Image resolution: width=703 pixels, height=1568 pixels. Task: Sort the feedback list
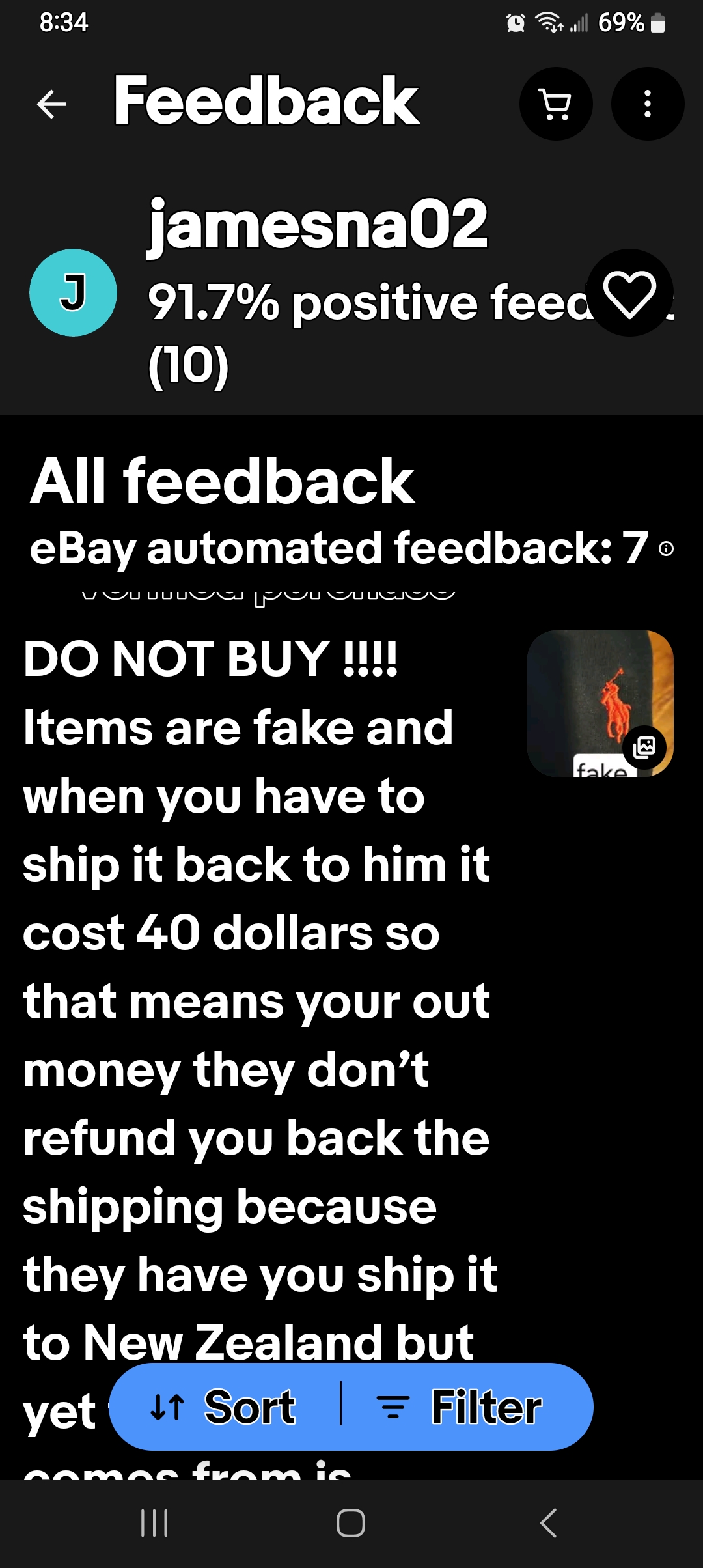click(225, 1407)
